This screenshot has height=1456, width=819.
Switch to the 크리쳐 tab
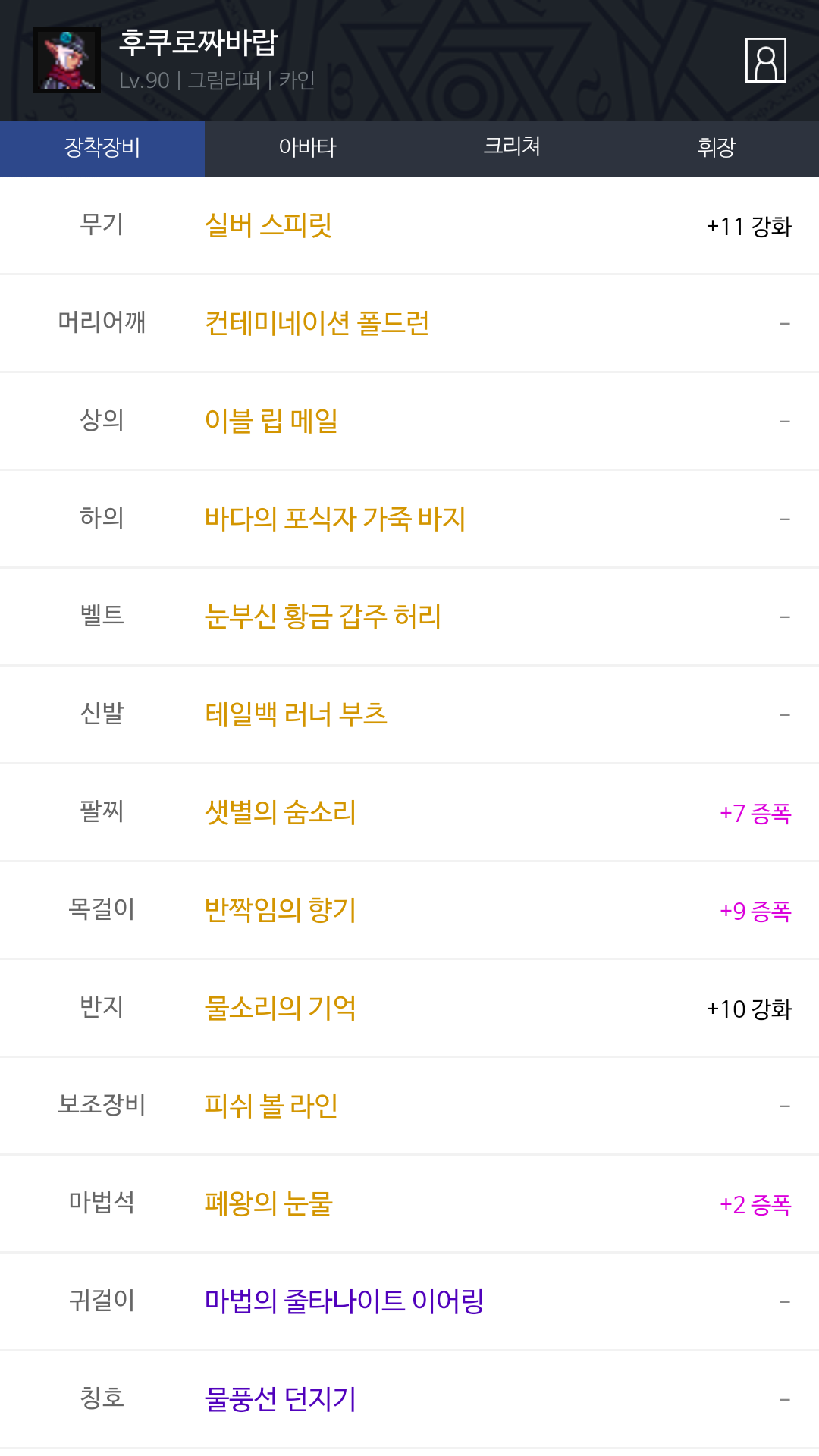pyautogui.click(x=512, y=148)
